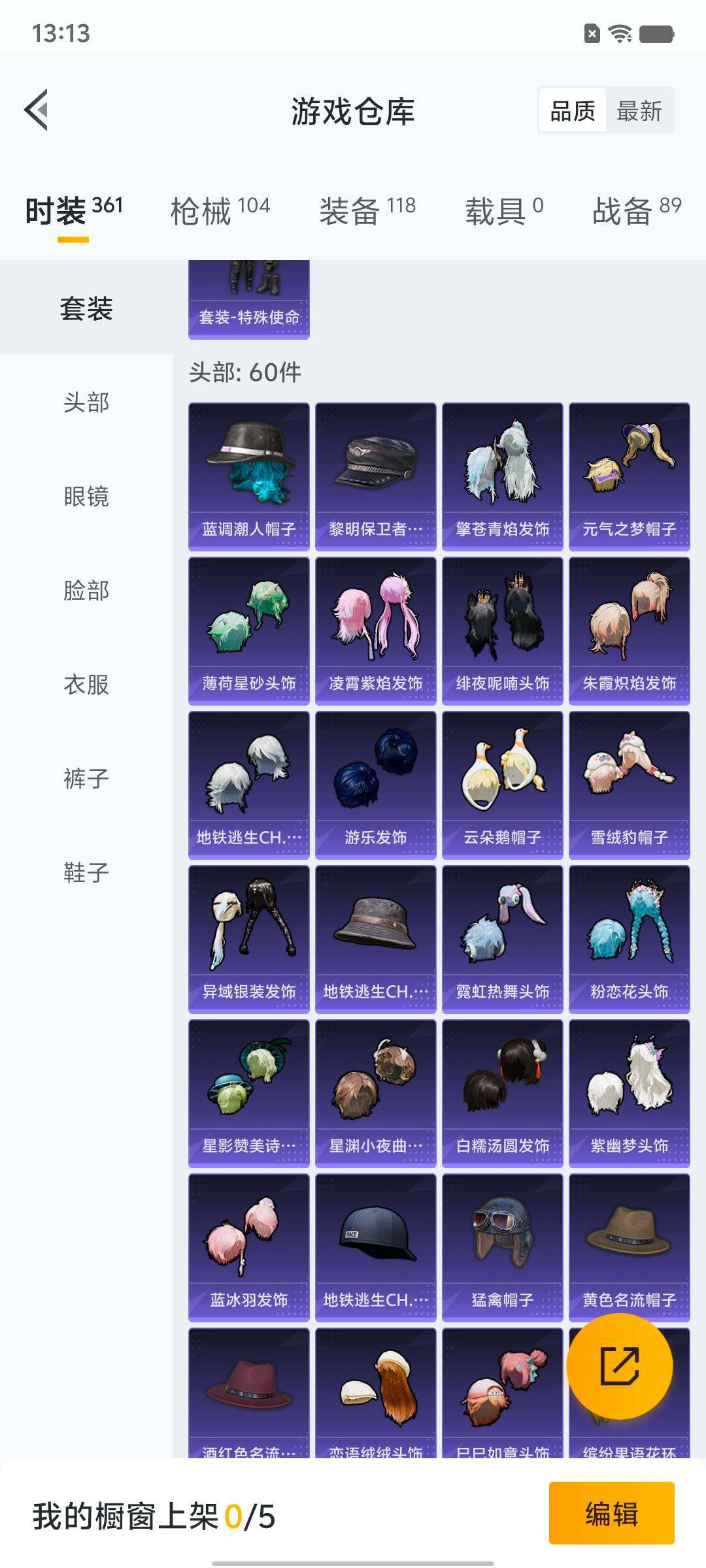Tap the yellow floating share button
This screenshot has width=706, height=1568.
619,1365
